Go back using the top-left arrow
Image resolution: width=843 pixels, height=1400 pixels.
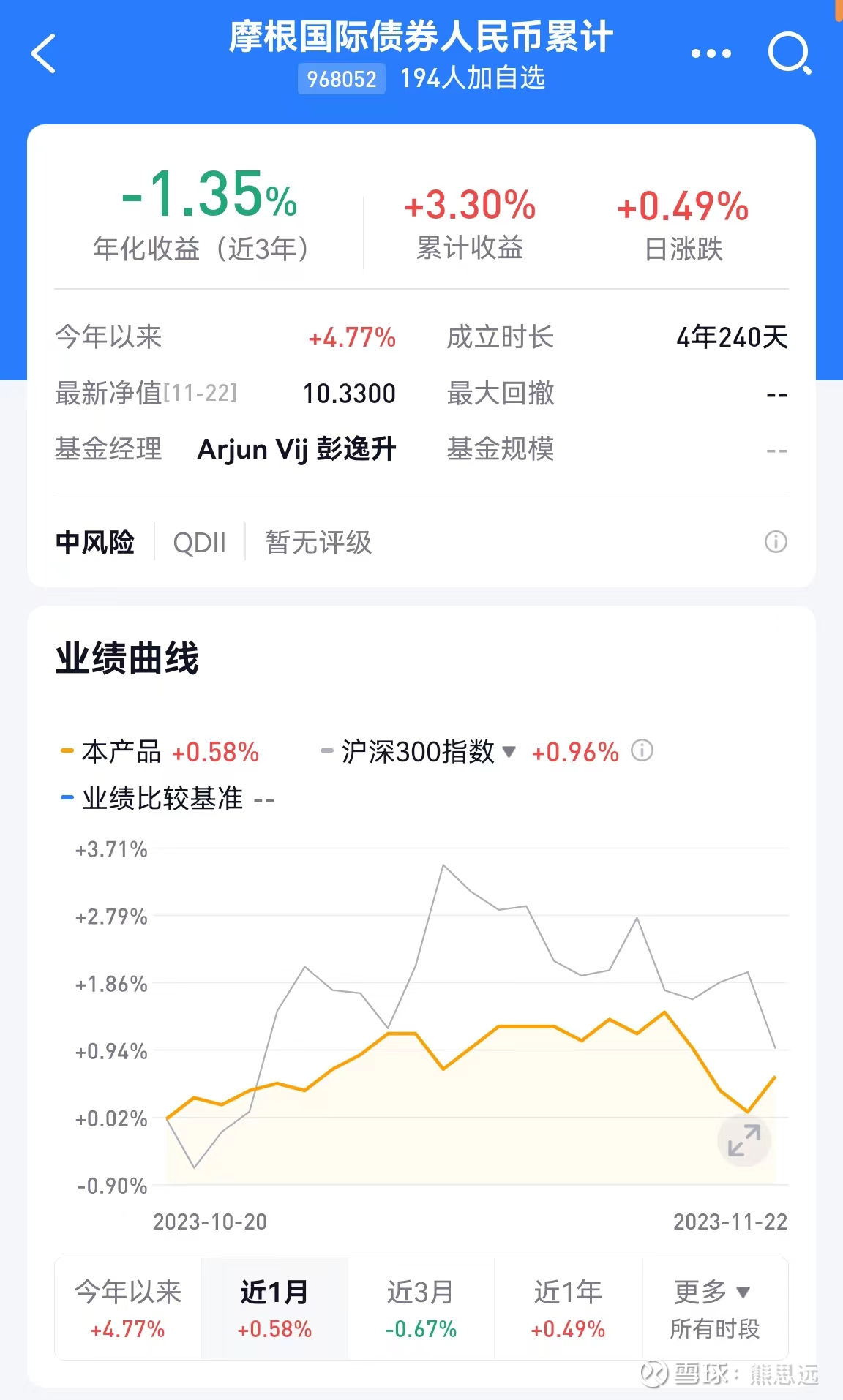pos(44,53)
